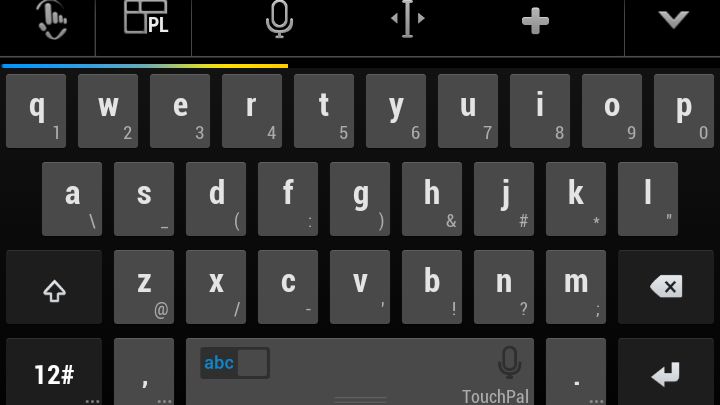Open the gesture input option
This screenshot has width=720, height=405.
[x=48, y=21]
